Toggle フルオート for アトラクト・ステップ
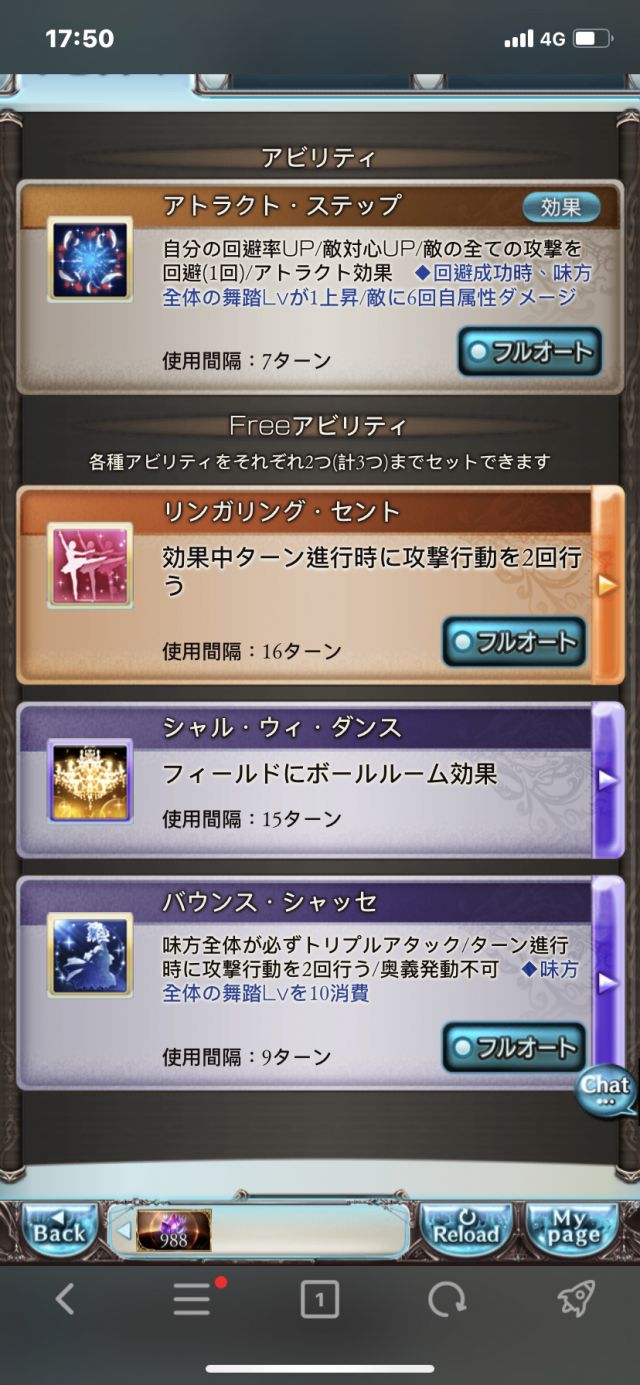This screenshot has height=1385, width=640. click(530, 352)
